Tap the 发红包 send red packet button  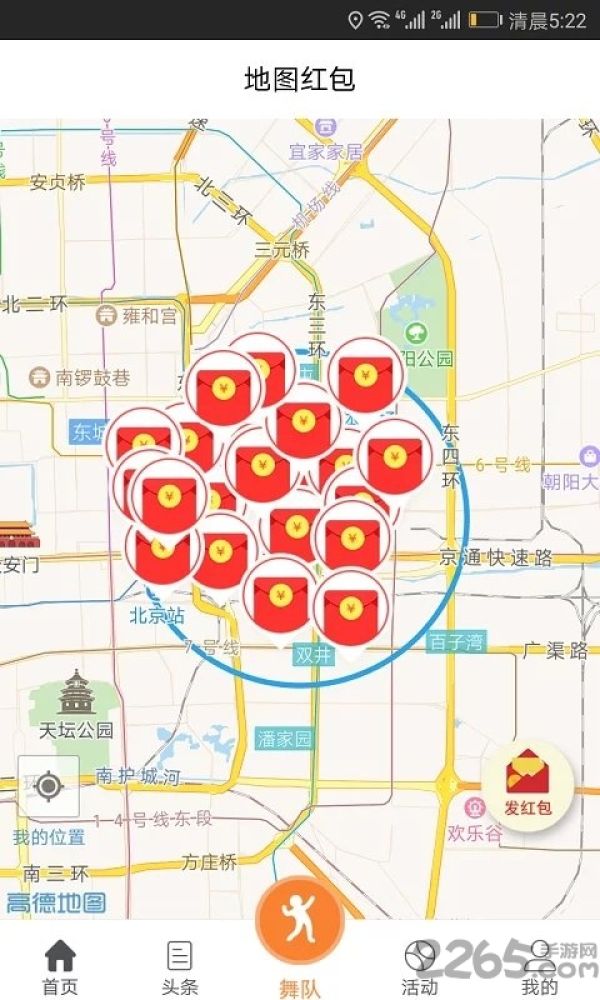pos(527,786)
